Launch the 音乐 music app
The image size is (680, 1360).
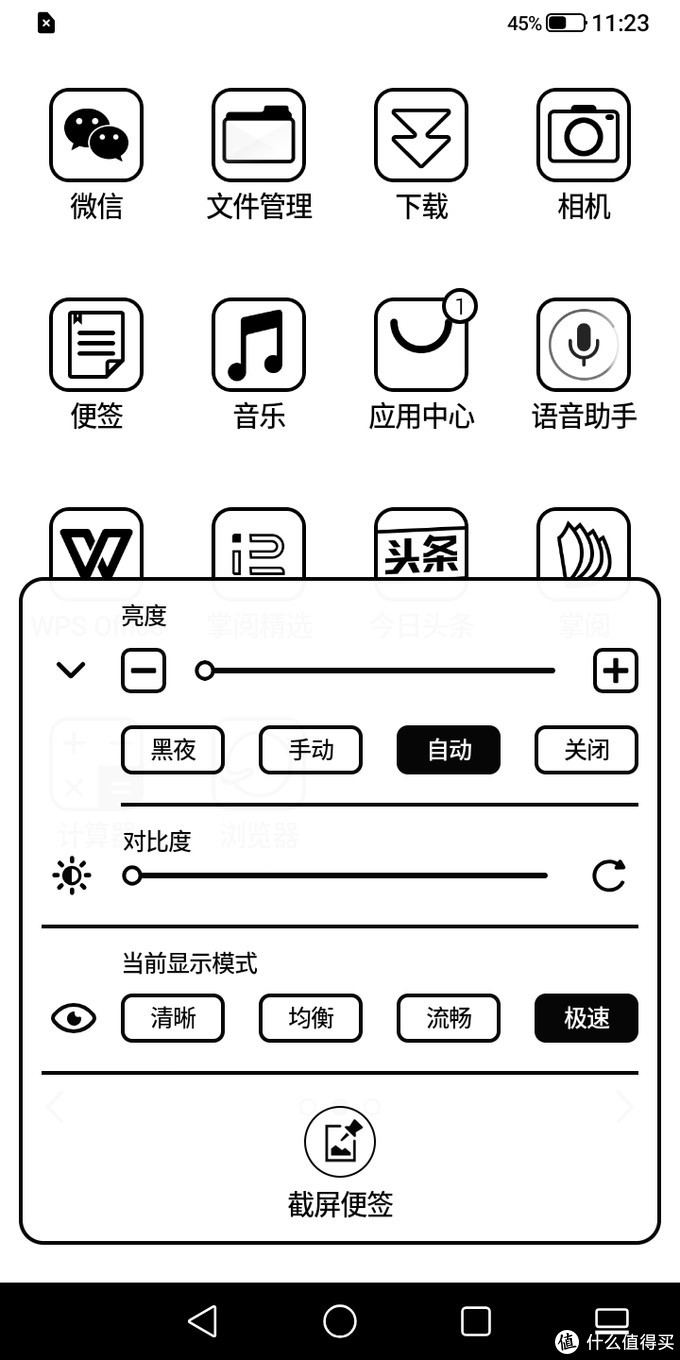pyautogui.click(x=258, y=345)
